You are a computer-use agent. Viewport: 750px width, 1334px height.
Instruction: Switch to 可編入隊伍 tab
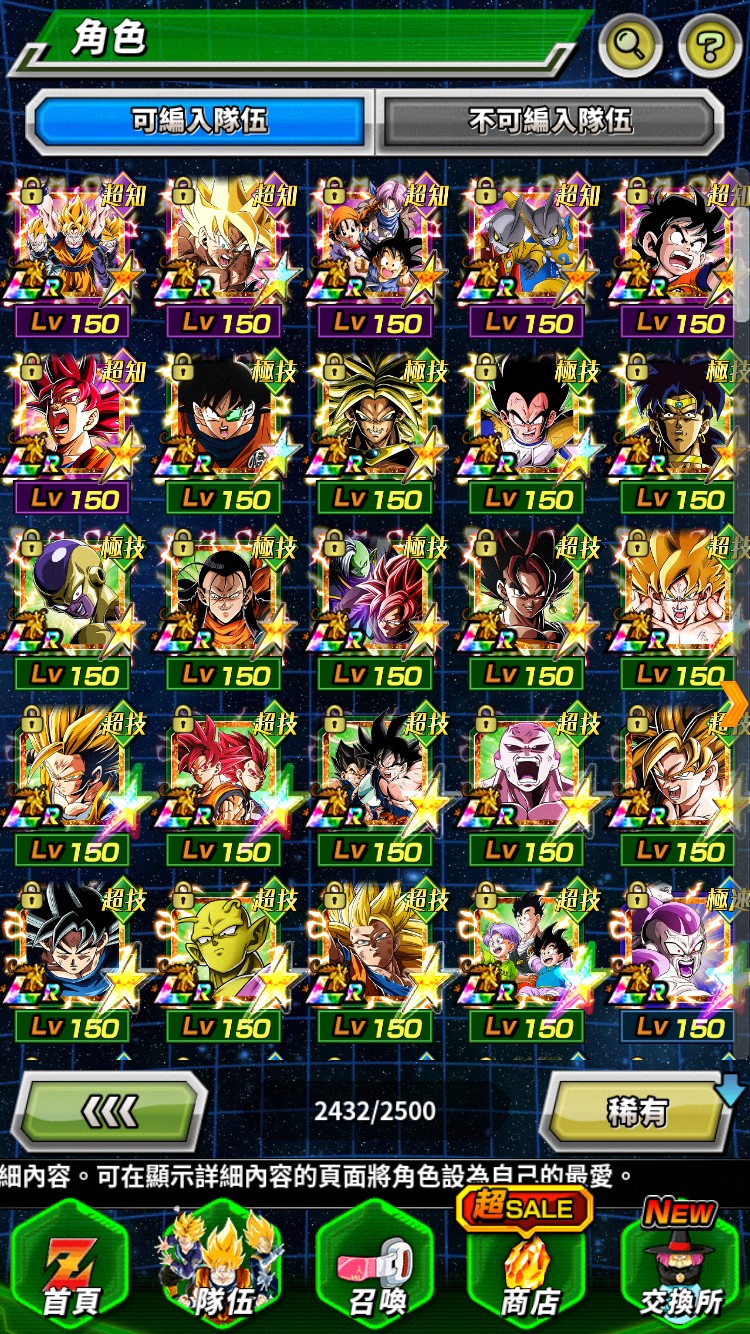pos(200,122)
